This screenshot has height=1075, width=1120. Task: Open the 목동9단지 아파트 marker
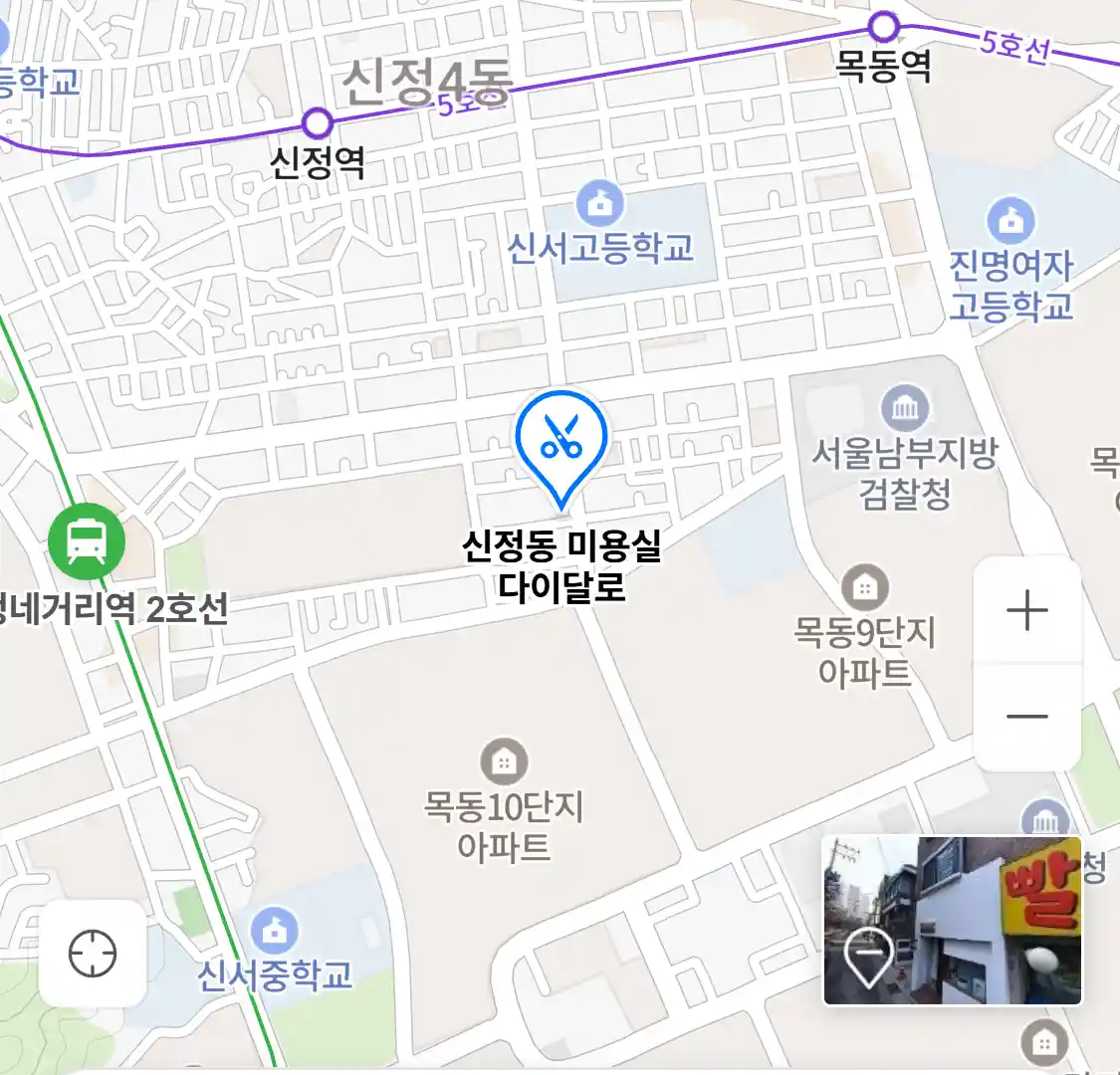864,587
